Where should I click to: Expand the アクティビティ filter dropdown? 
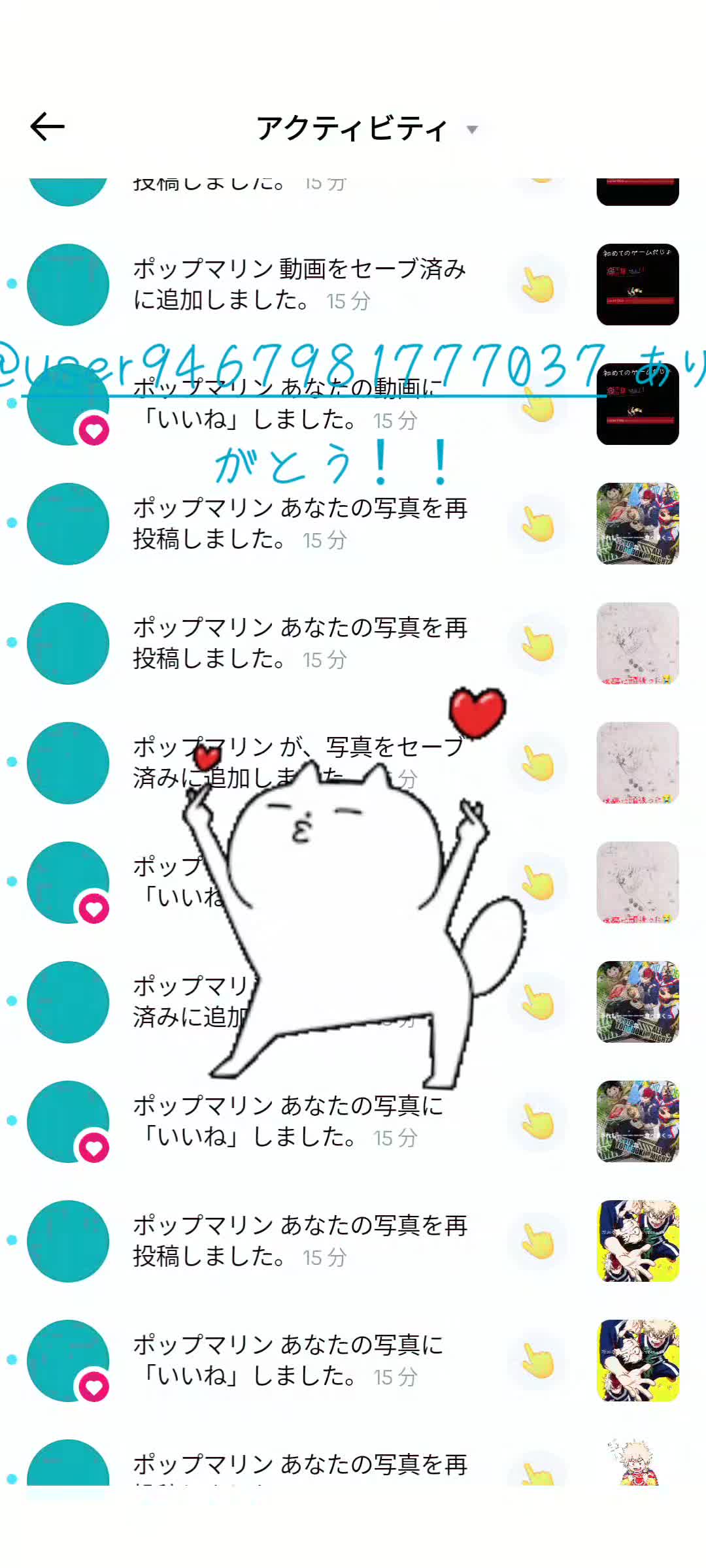coord(472,129)
